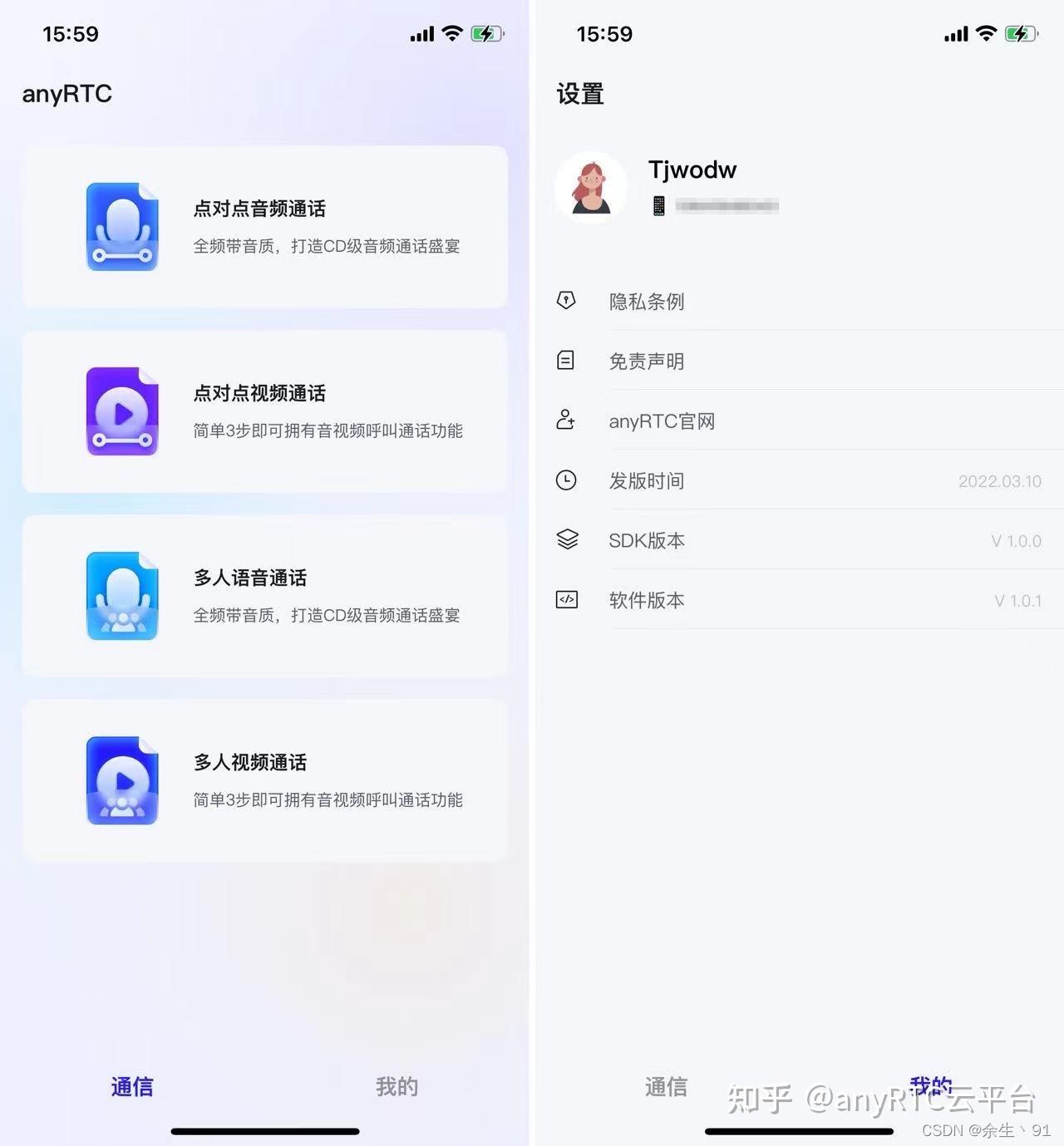Viewport: 1064px width, 1146px height.
Task: Tap the 点对点视频通话 video call icon
Action: [x=122, y=411]
